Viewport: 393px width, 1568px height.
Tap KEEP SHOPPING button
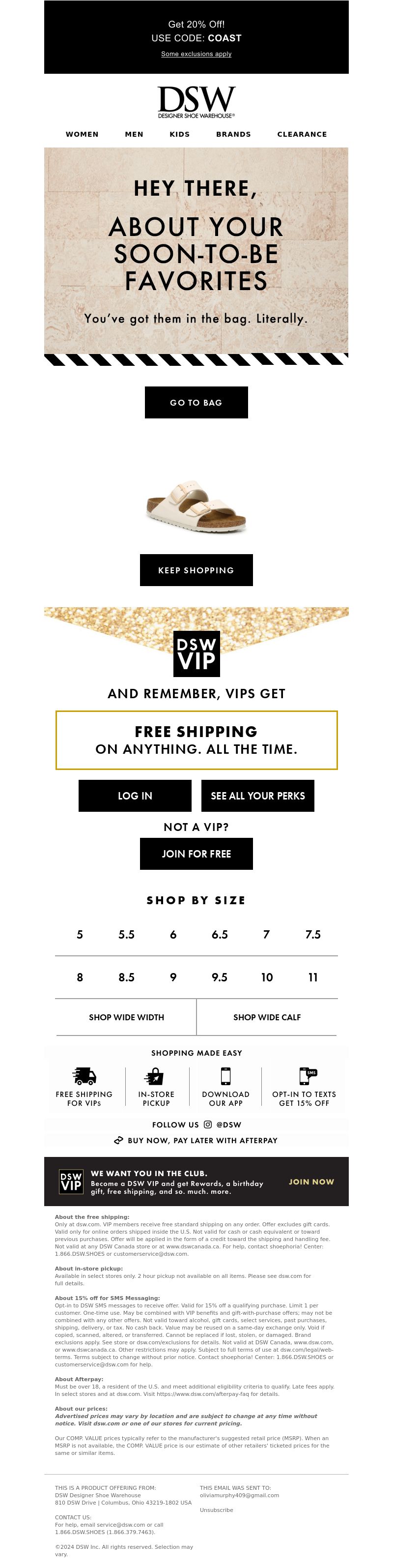tap(196, 570)
